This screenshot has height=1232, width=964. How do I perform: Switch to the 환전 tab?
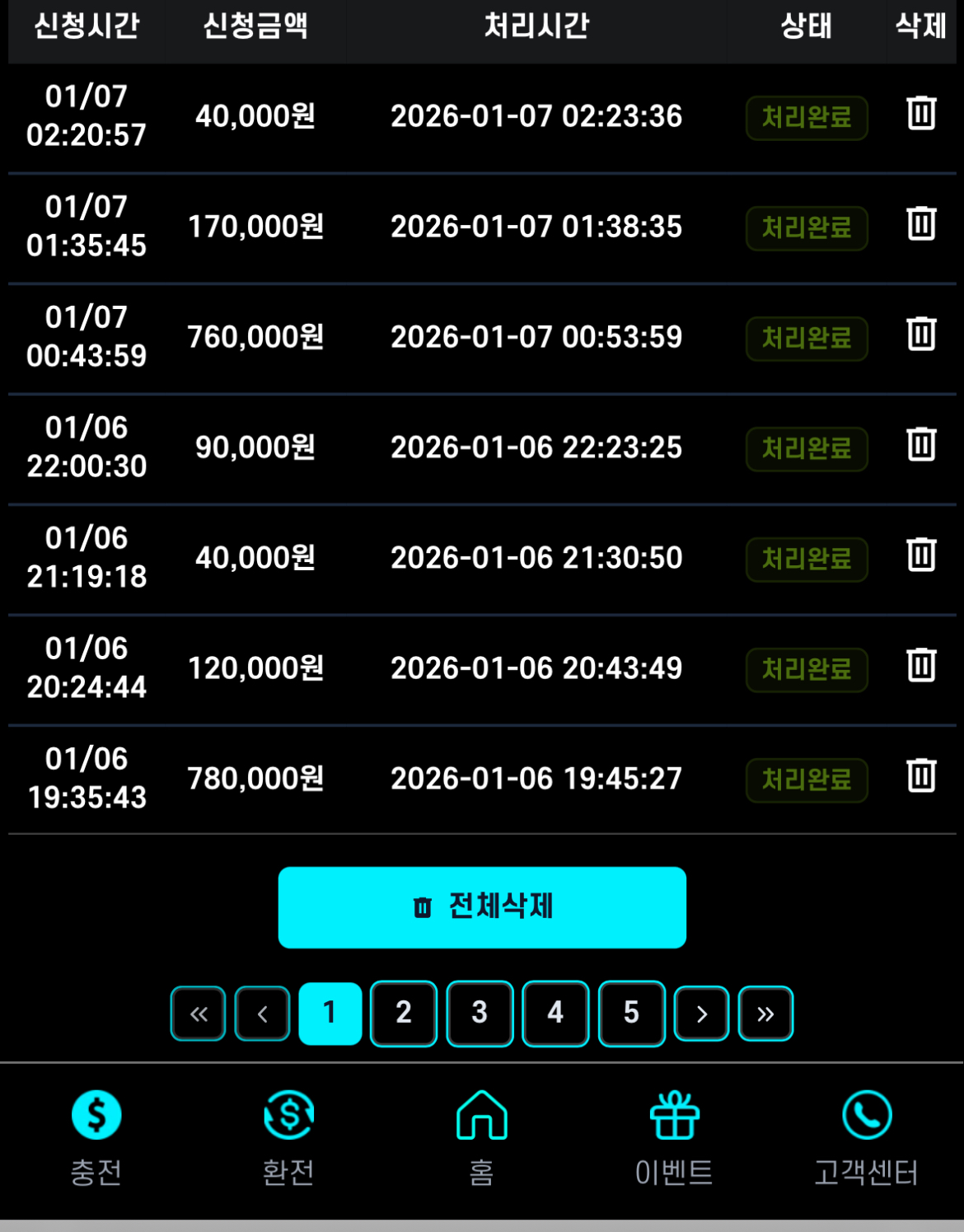(x=288, y=1137)
